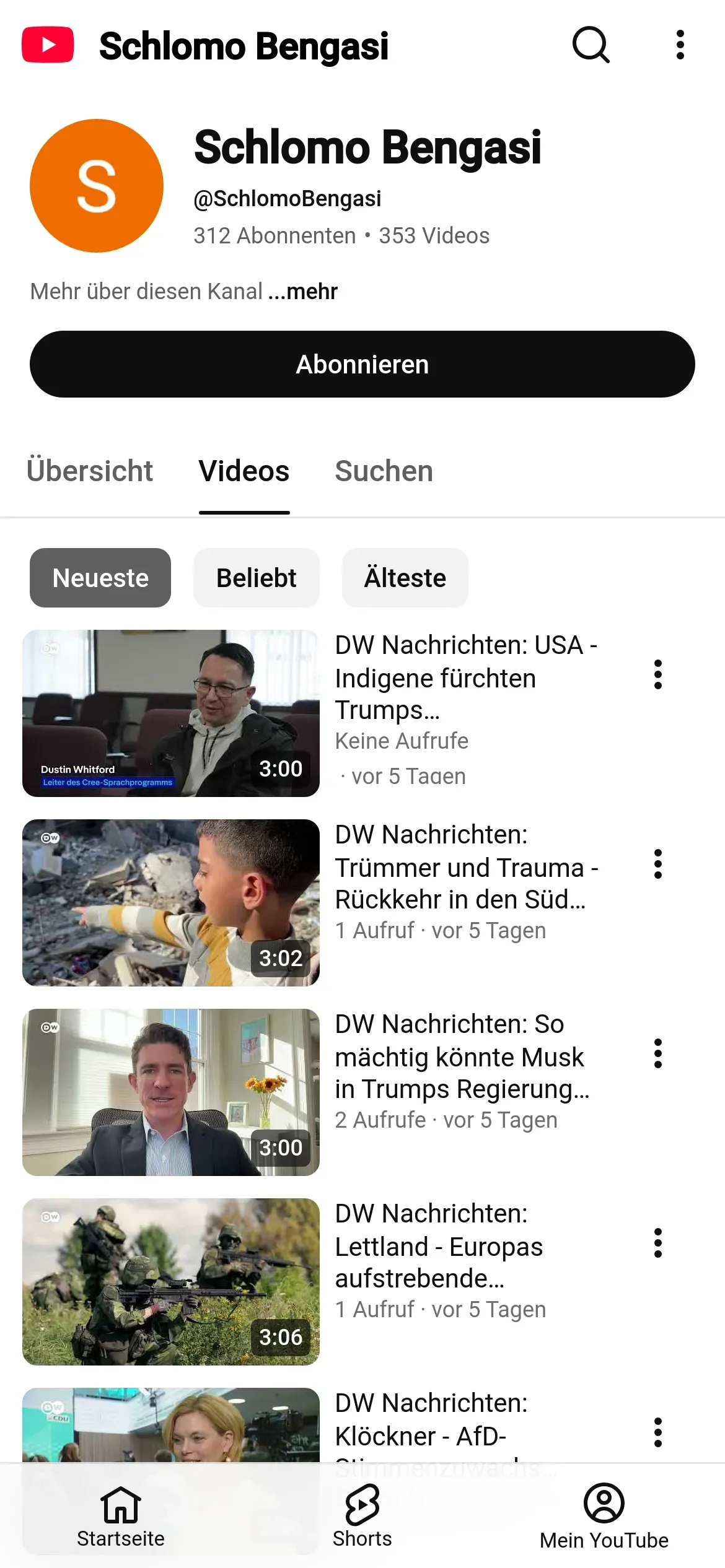Open the Shorts tab

362,1516
